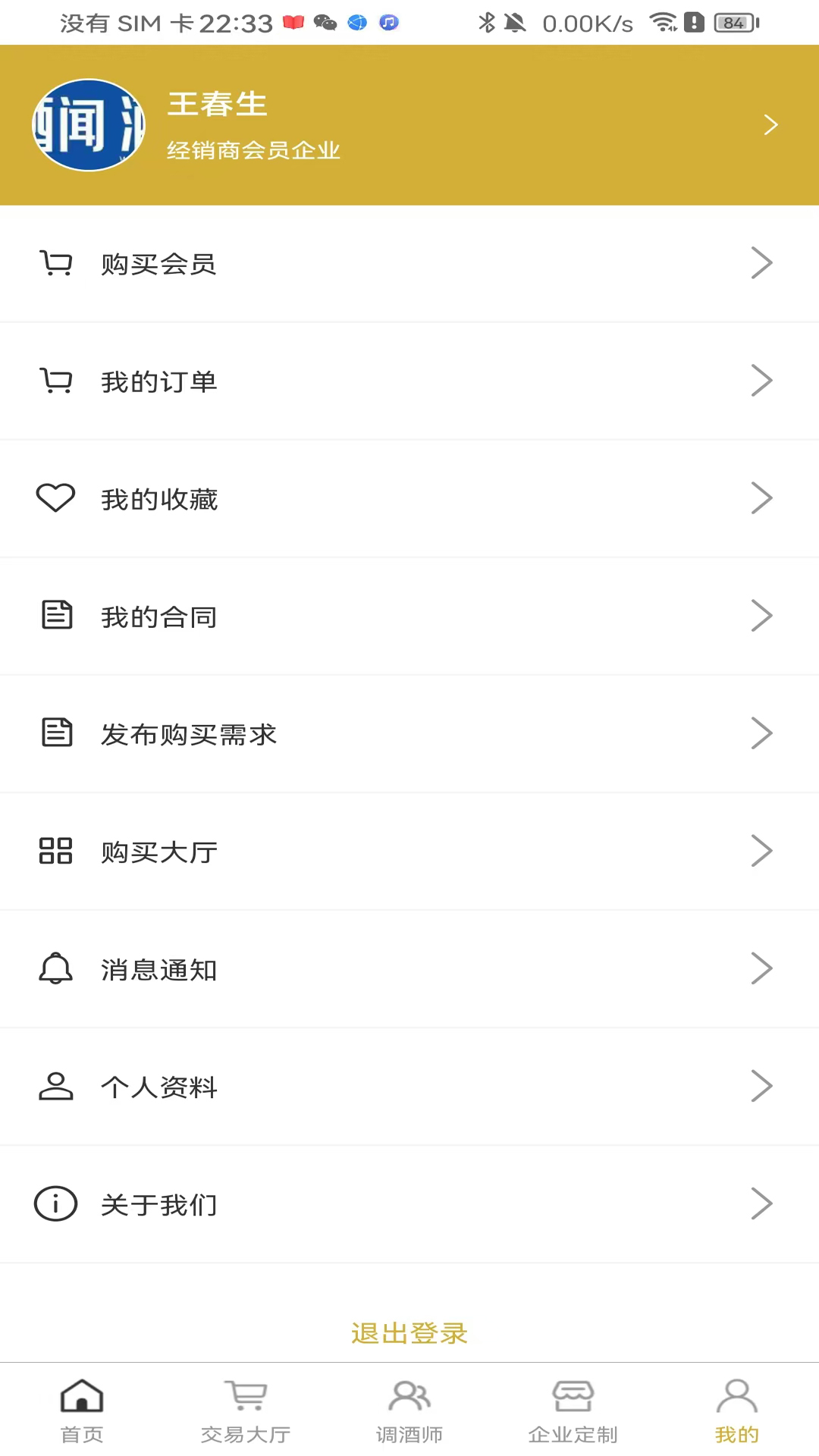819x1456 pixels.
Task: Expand the profile via top-right chevron
Action: [x=771, y=124]
